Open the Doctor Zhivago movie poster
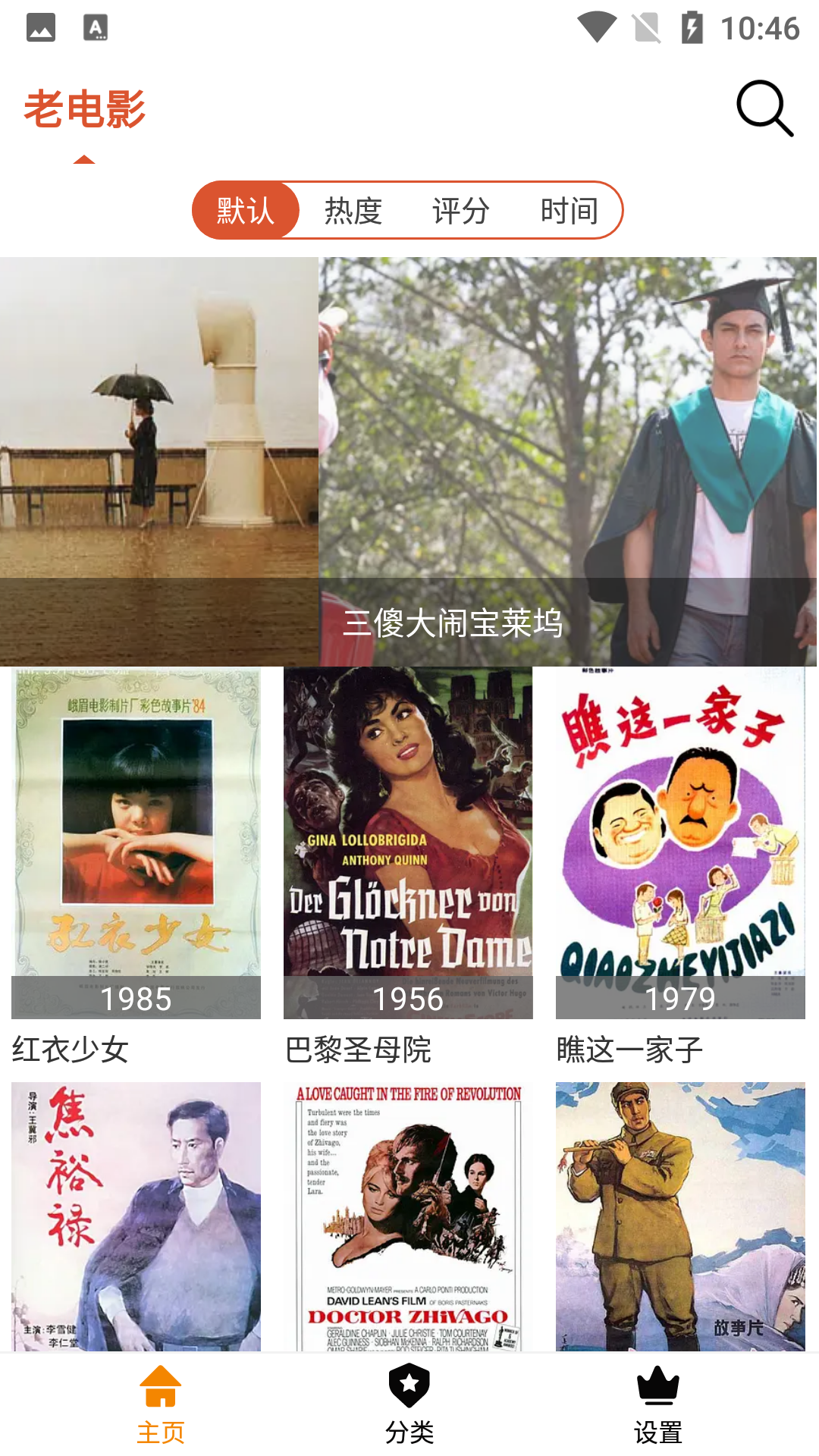 point(408,1216)
